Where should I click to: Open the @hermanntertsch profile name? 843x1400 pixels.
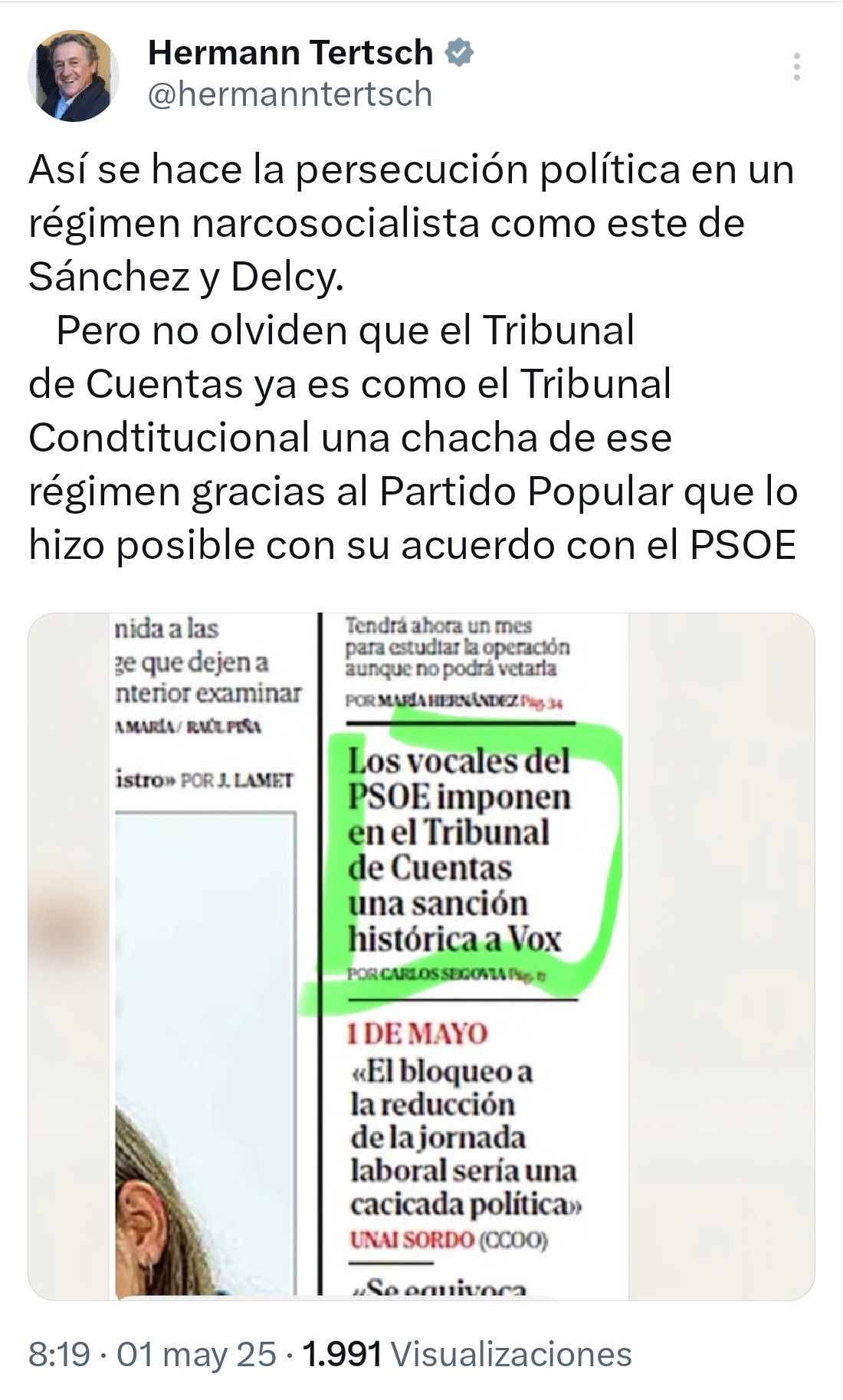tap(290, 94)
